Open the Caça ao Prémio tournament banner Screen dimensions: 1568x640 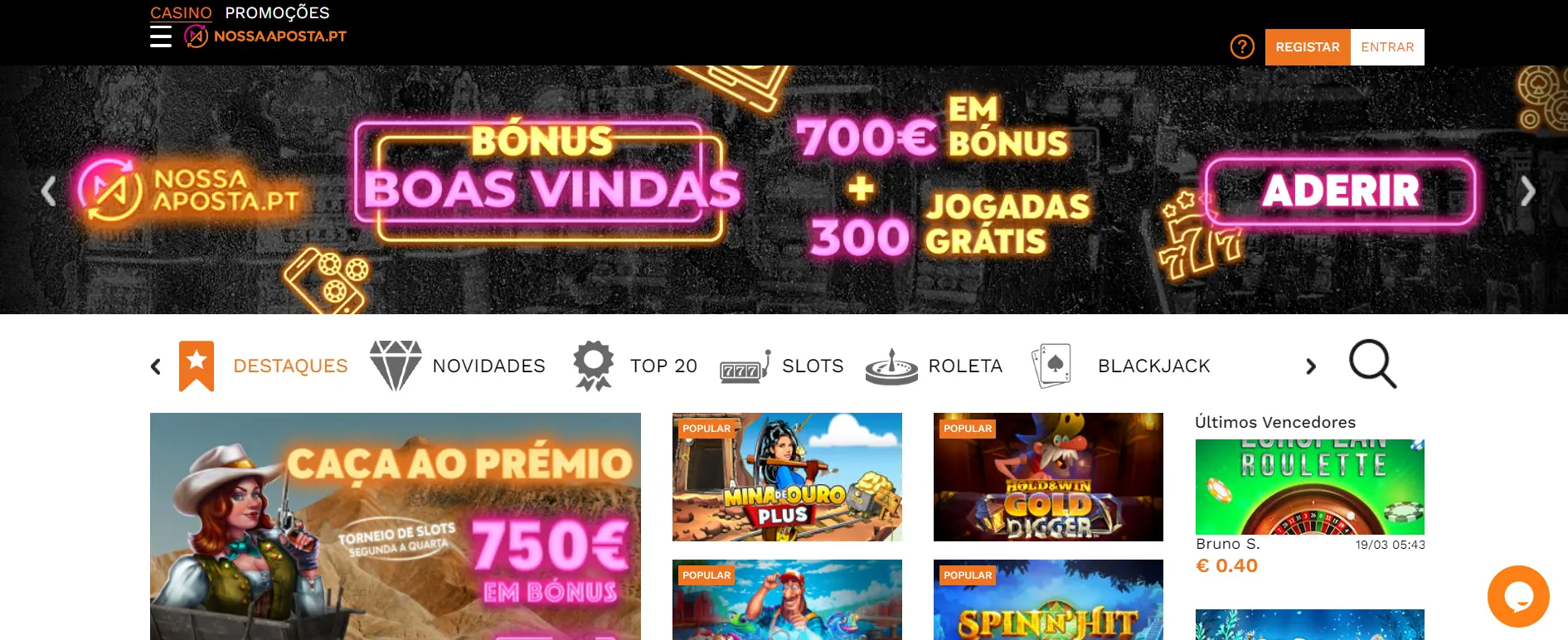pos(396,526)
